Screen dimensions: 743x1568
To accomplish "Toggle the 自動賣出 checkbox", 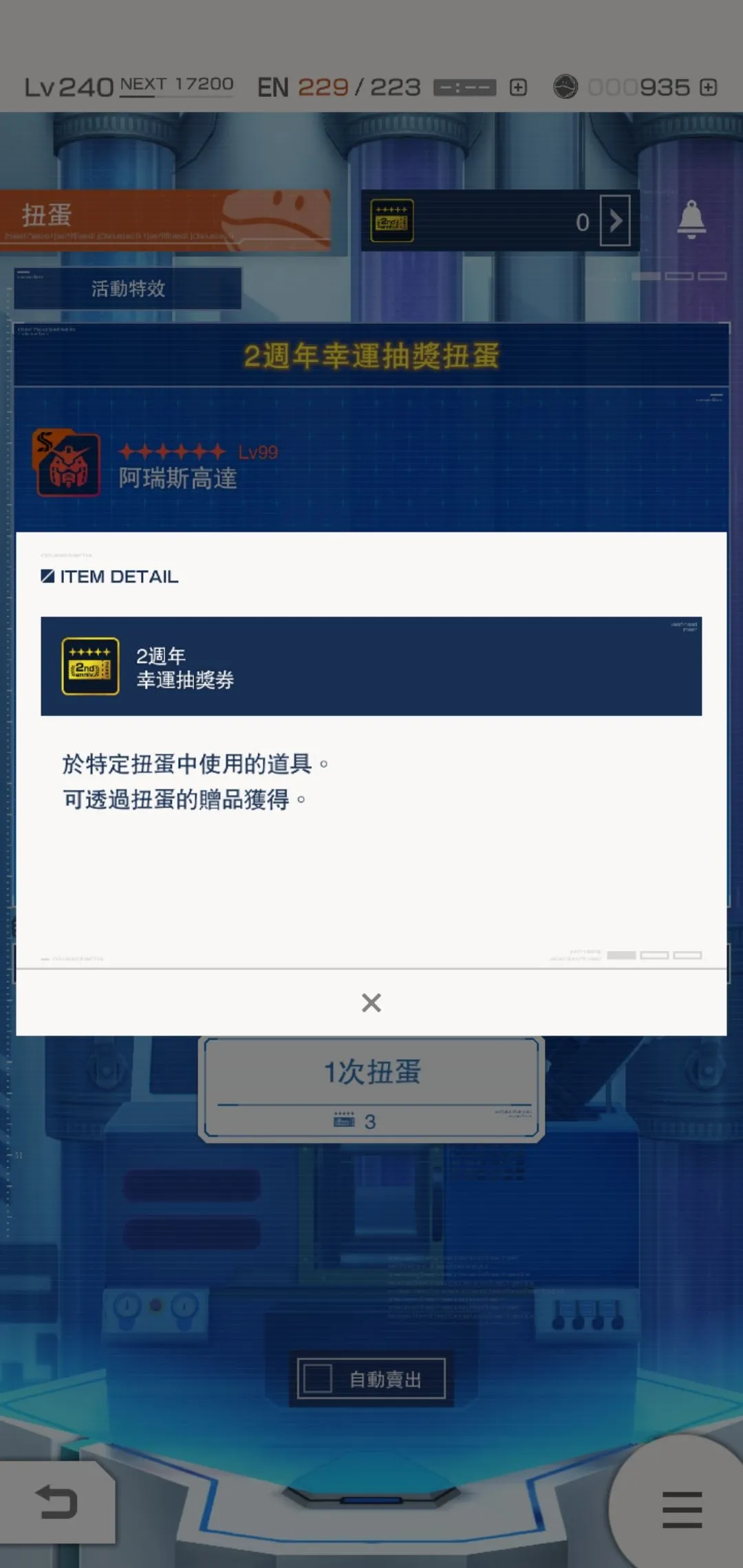I will pyautogui.click(x=319, y=1379).
